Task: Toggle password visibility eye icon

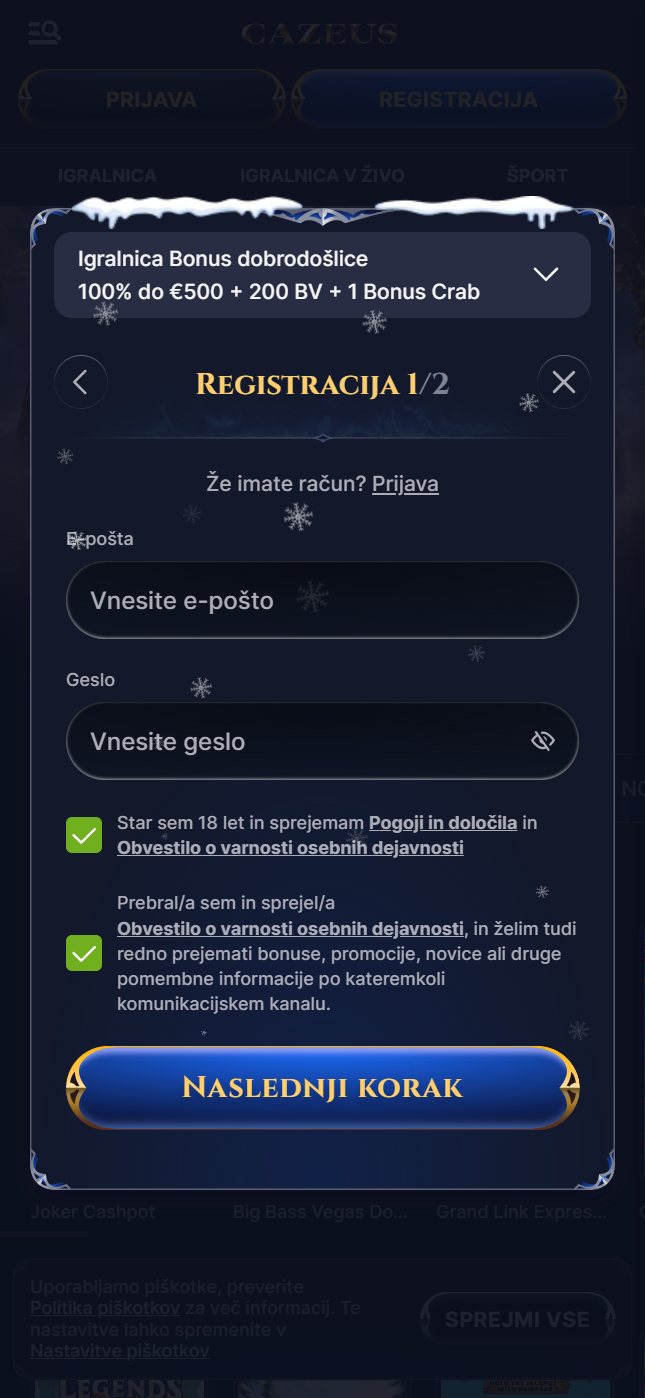Action: tap(543, 741)
